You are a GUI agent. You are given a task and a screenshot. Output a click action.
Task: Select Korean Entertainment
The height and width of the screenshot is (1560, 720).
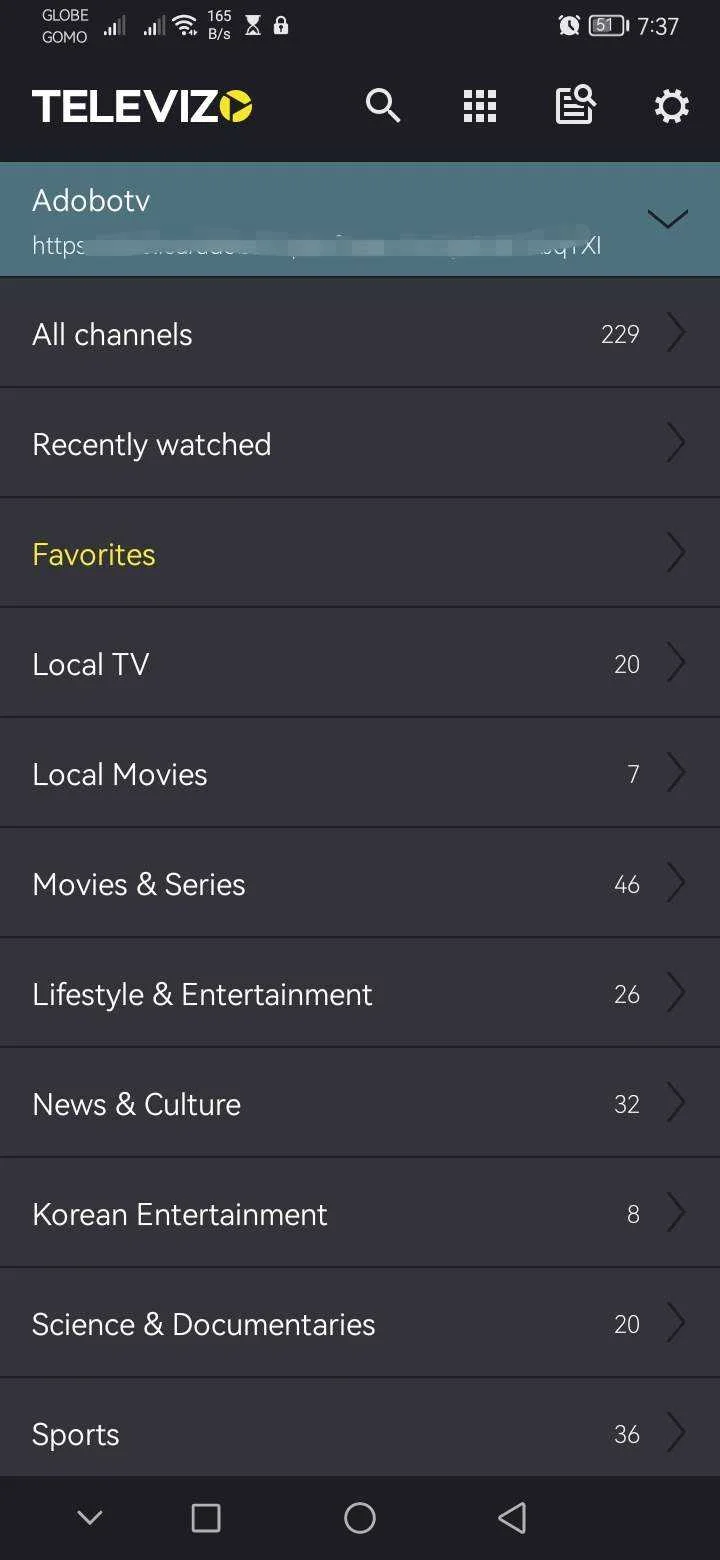(x=360, y=1213)
